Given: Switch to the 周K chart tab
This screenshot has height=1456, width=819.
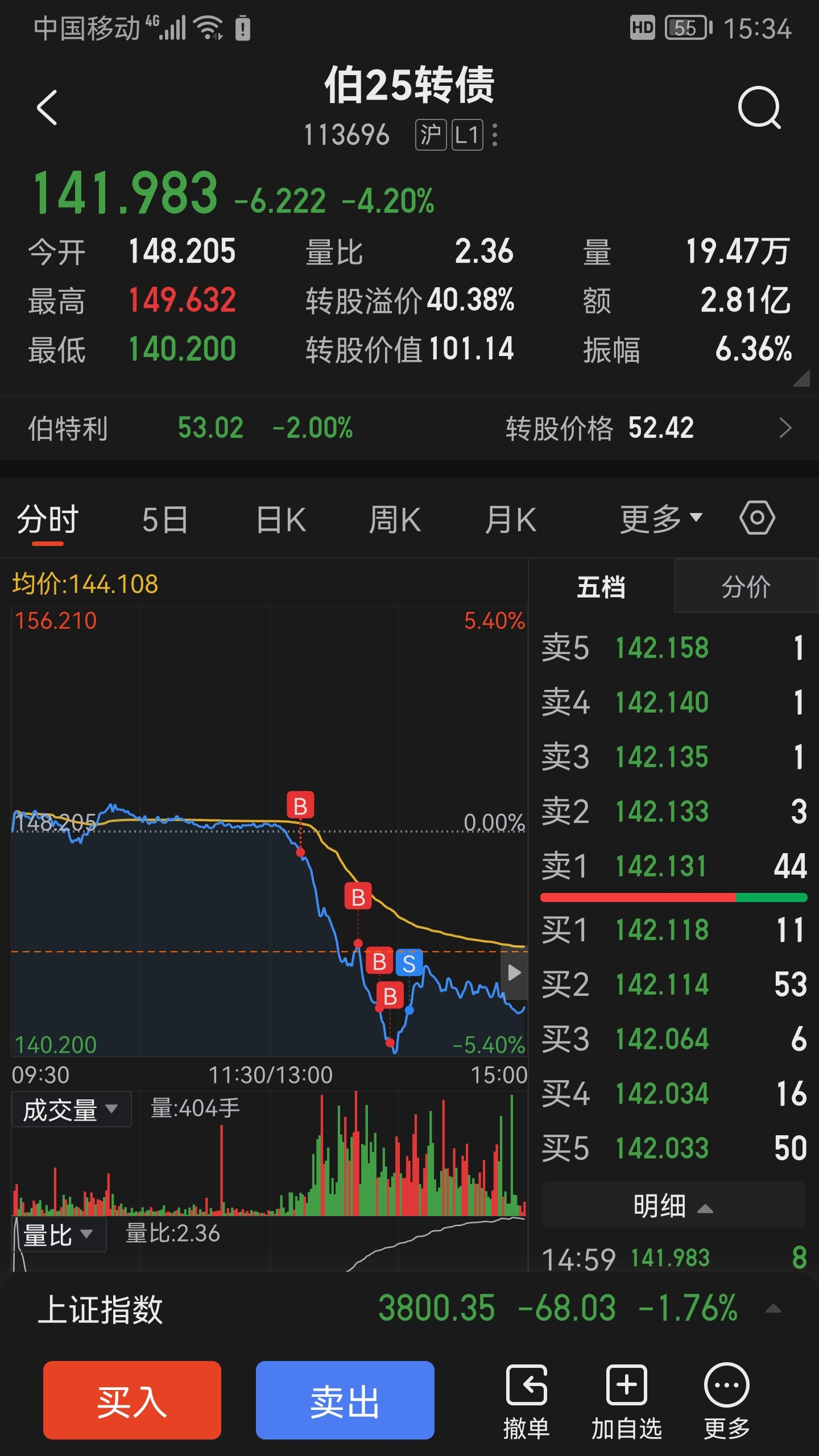Looking at the screenshot, I should (395, 520).
